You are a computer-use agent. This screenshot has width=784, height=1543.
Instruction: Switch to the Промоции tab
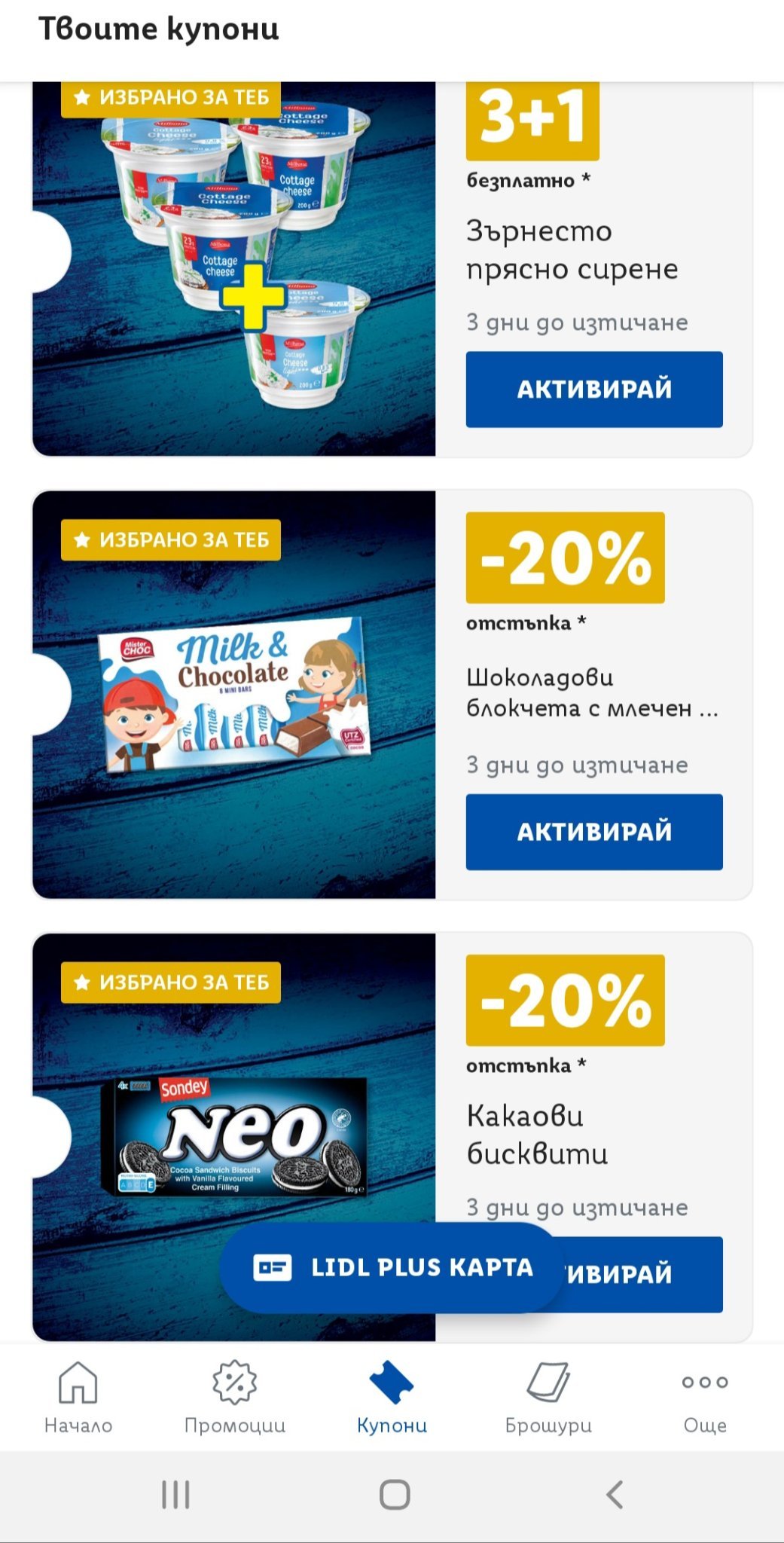pos(235,1398)
